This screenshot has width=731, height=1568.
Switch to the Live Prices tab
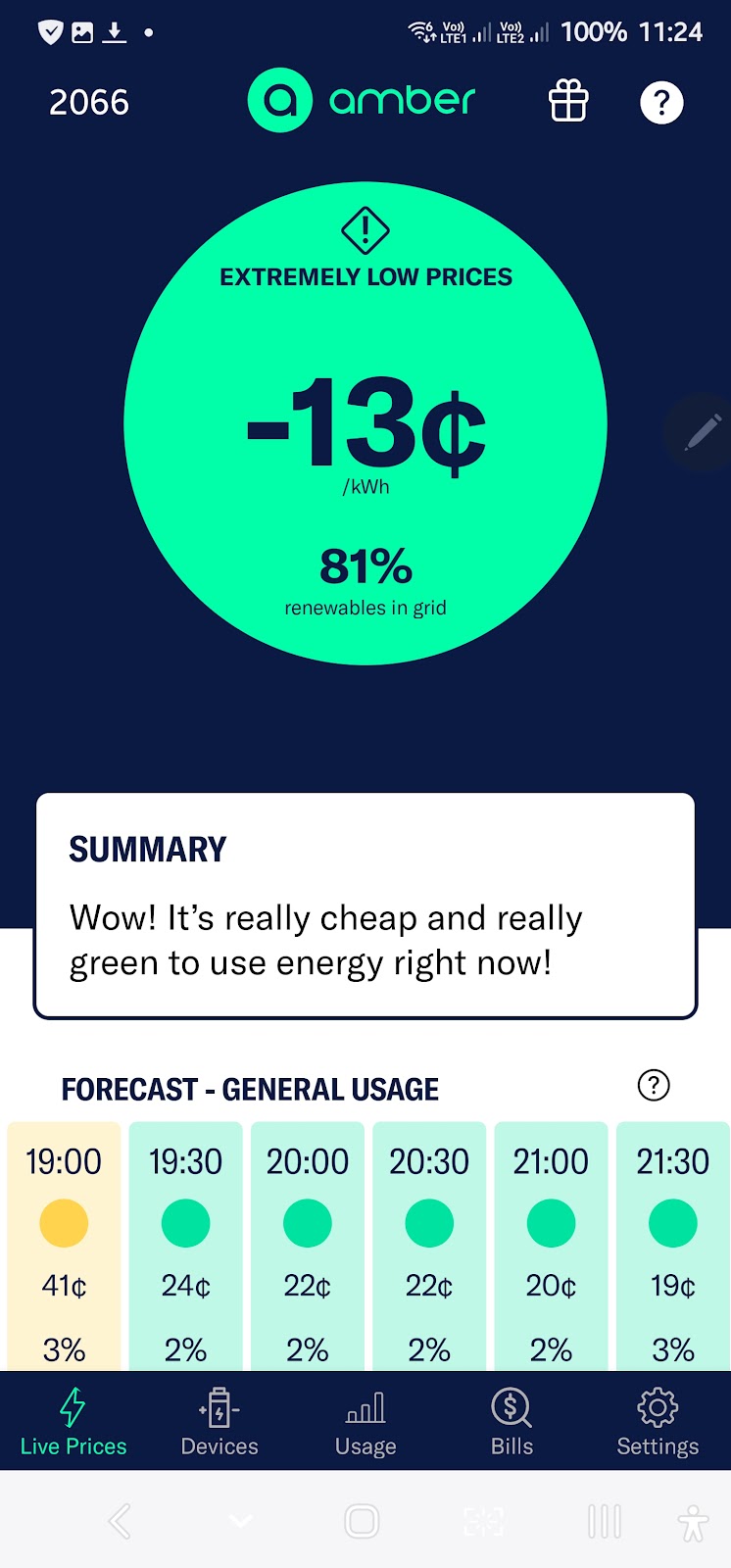pos(73,1422)
